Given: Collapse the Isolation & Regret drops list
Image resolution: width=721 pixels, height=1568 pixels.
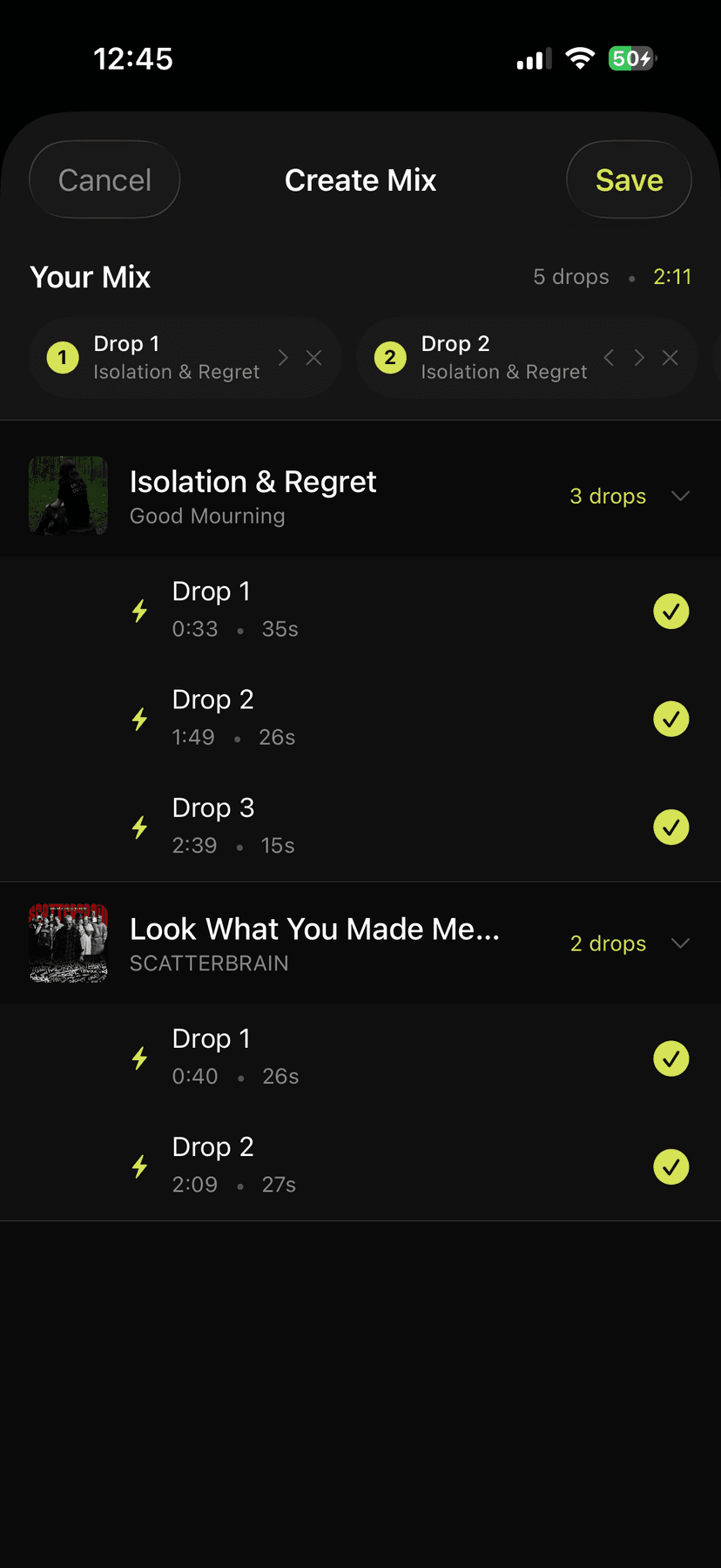Looking at the screenshot, I should 681,496.
